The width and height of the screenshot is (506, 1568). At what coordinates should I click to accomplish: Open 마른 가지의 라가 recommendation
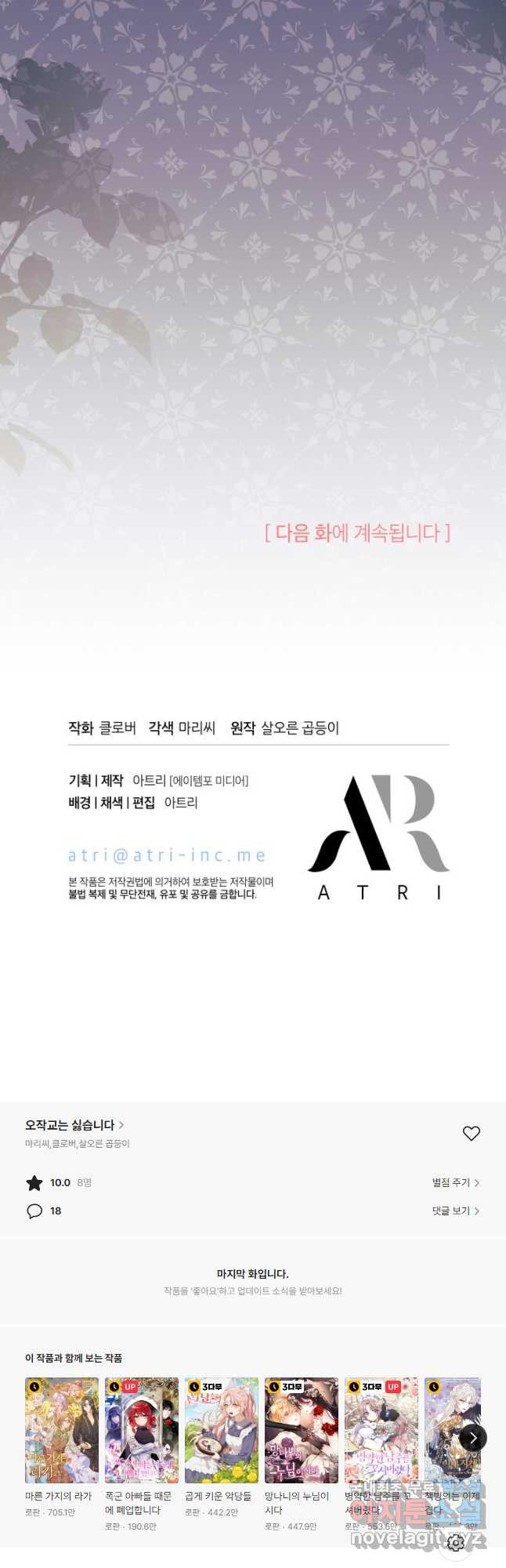[x=61, y=1430]
